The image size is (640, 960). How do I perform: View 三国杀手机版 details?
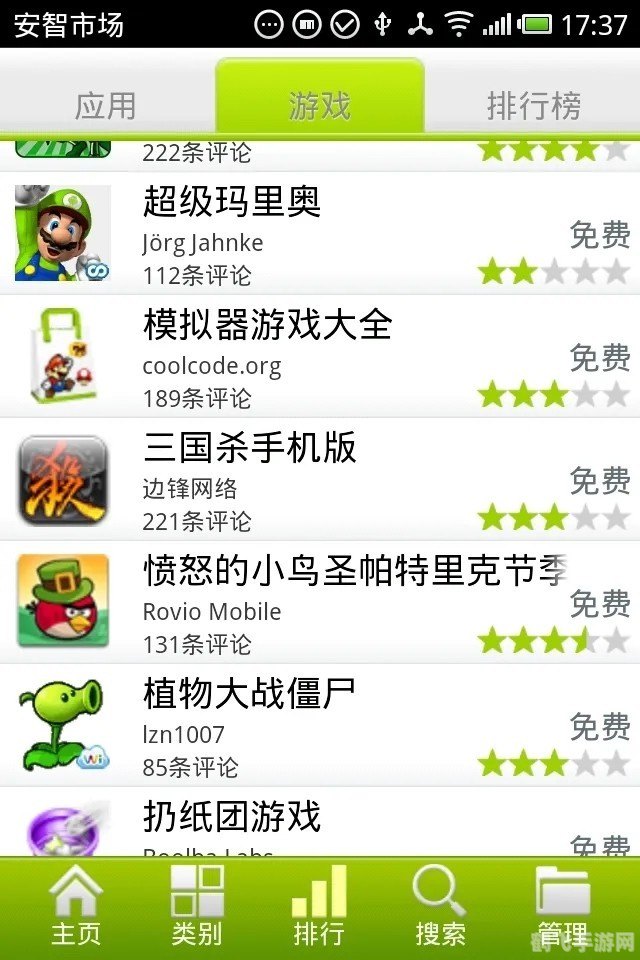point(320,480)
